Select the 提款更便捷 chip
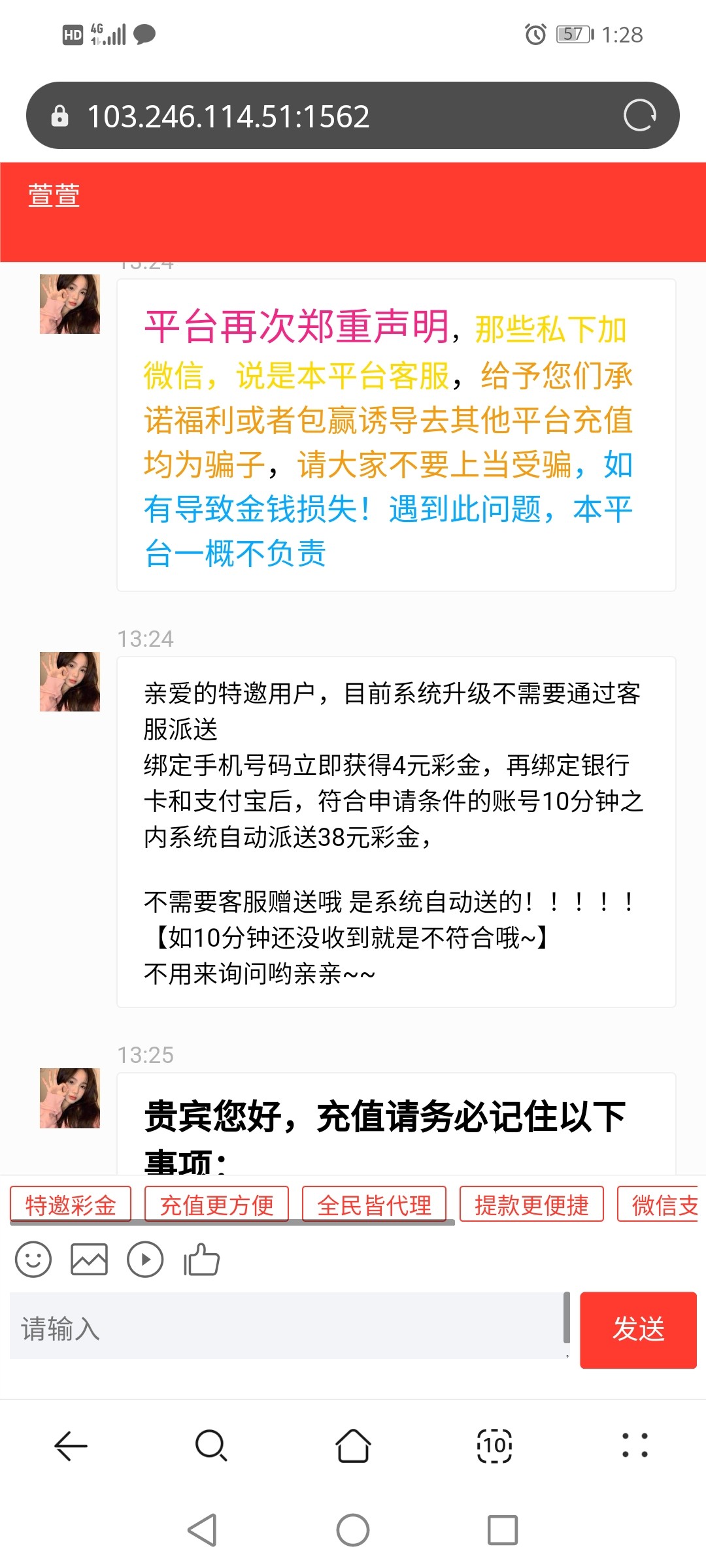Image resolution: width=706 pixels, height=1568 pixels. tap(531, 1205)
